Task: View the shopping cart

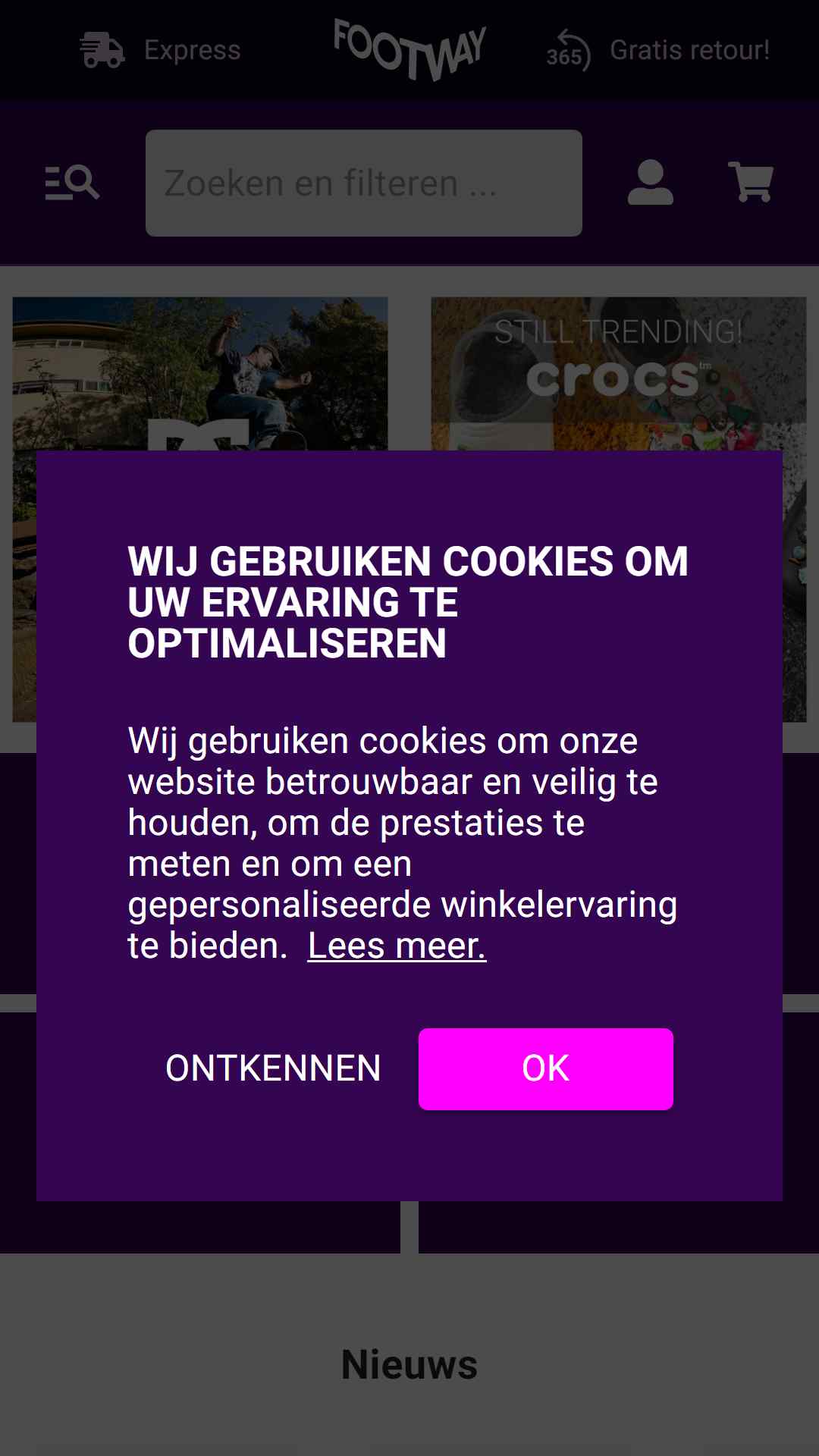Action: click(x=751, y=183)
